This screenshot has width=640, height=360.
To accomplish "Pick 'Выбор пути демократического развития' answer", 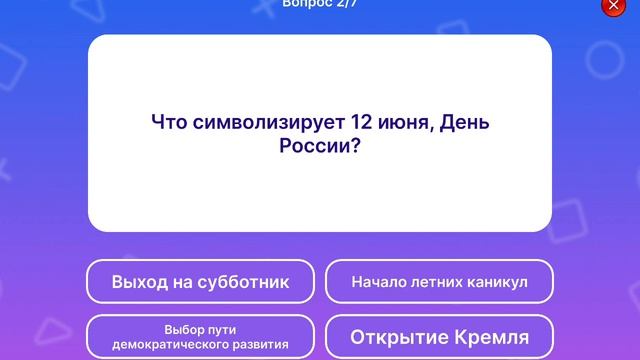I will (200, 337).
